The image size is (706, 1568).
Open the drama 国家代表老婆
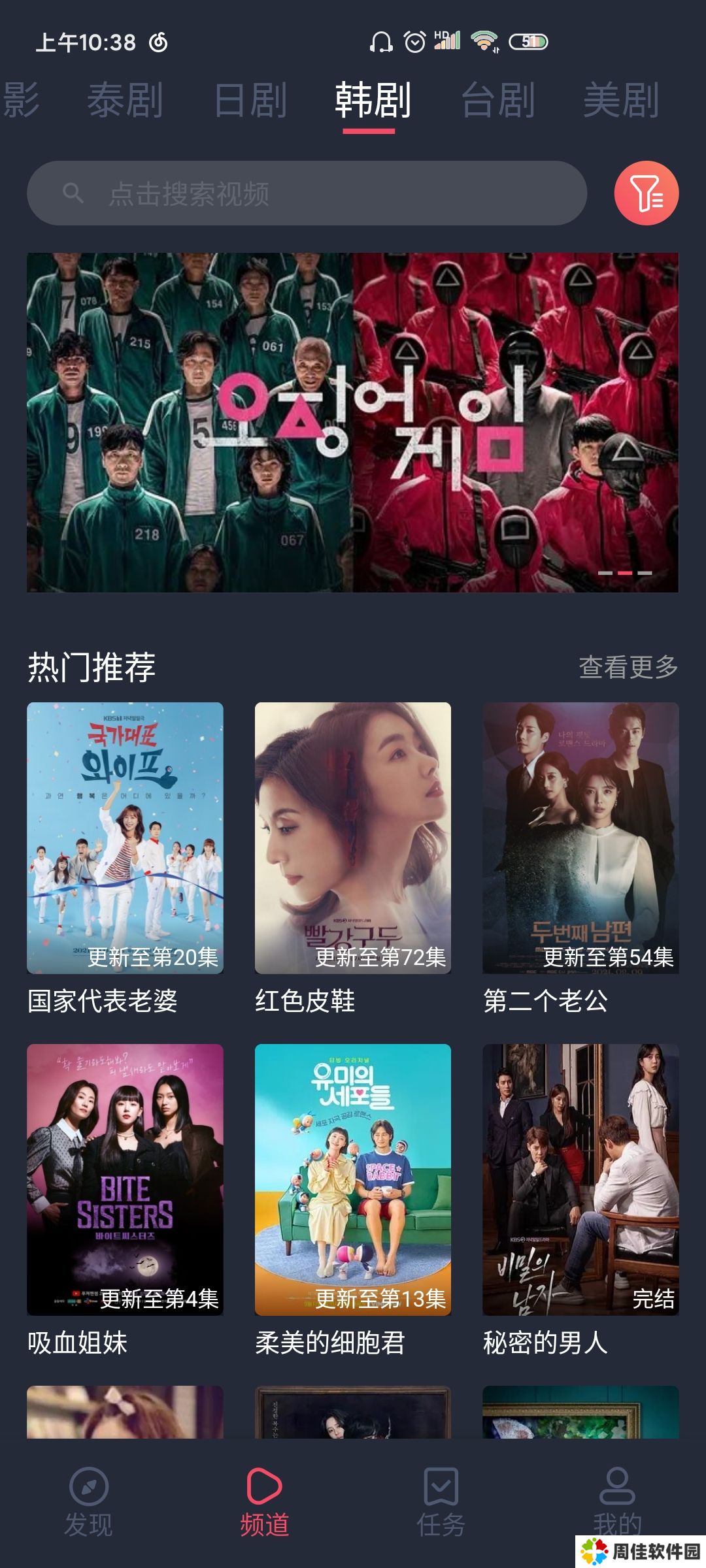click(x=125, y=838)
